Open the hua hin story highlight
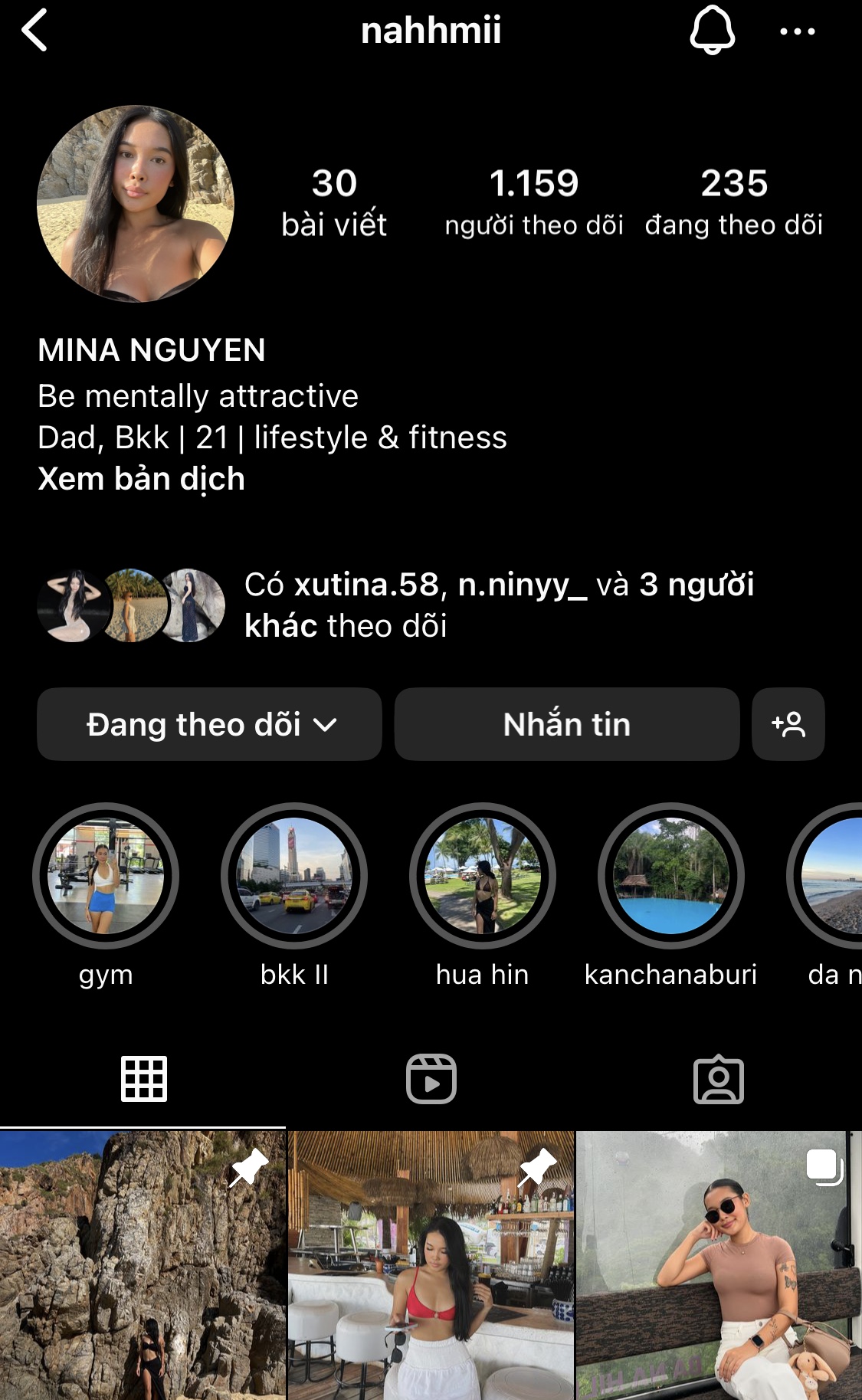Viewport: 862px width, 1400px height. point(483,876)
